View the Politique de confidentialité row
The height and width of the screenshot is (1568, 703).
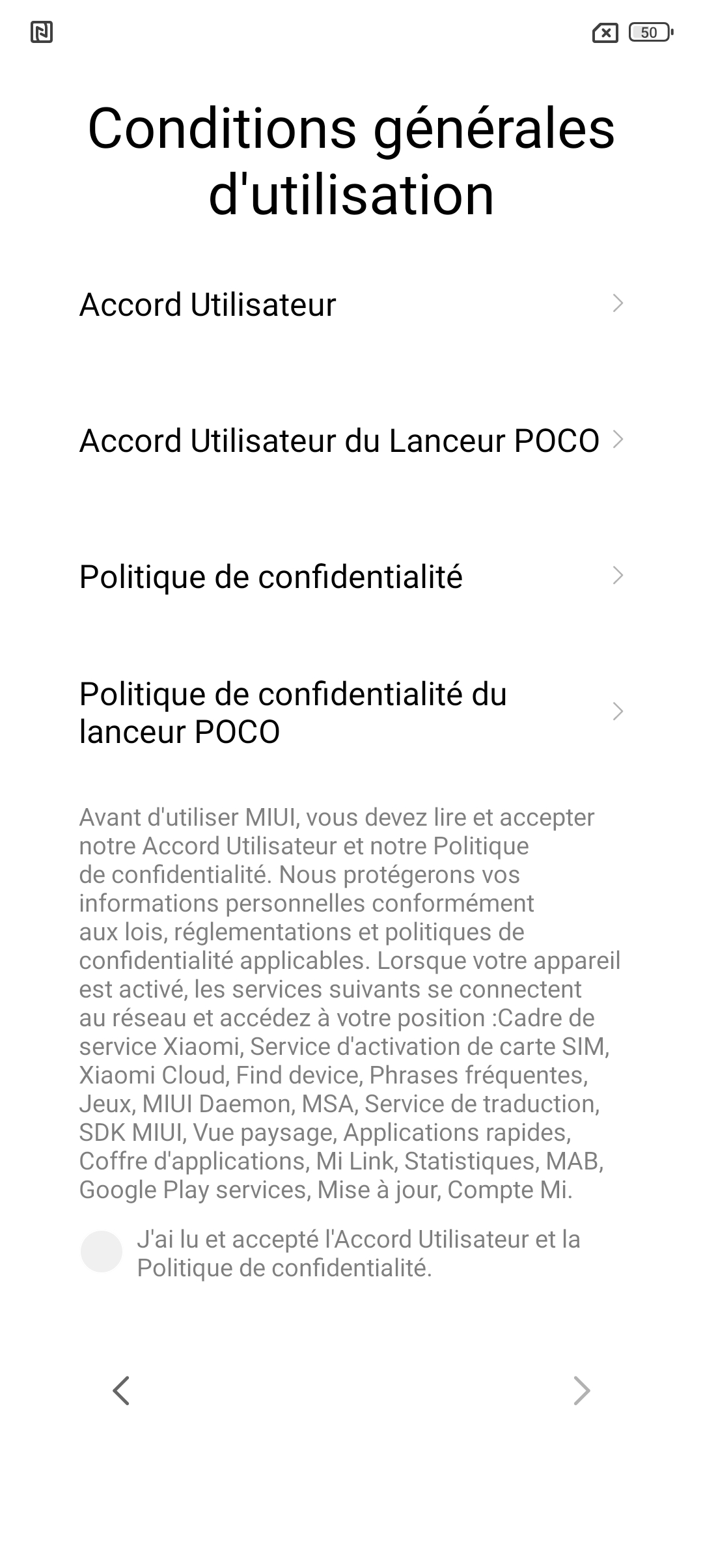[351, 576]
